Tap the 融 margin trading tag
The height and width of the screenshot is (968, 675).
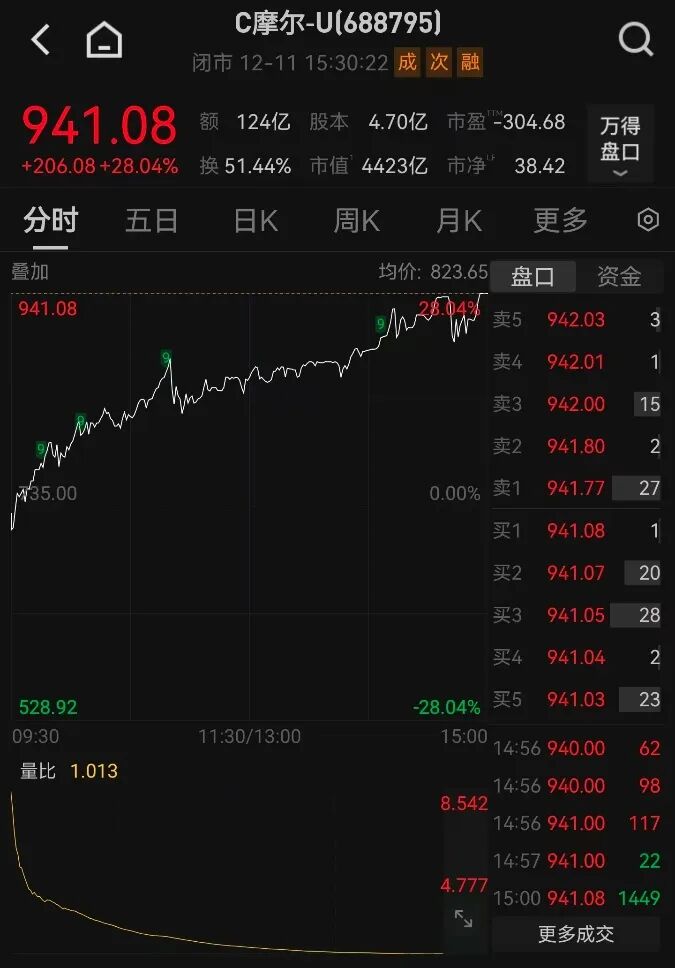470,62
